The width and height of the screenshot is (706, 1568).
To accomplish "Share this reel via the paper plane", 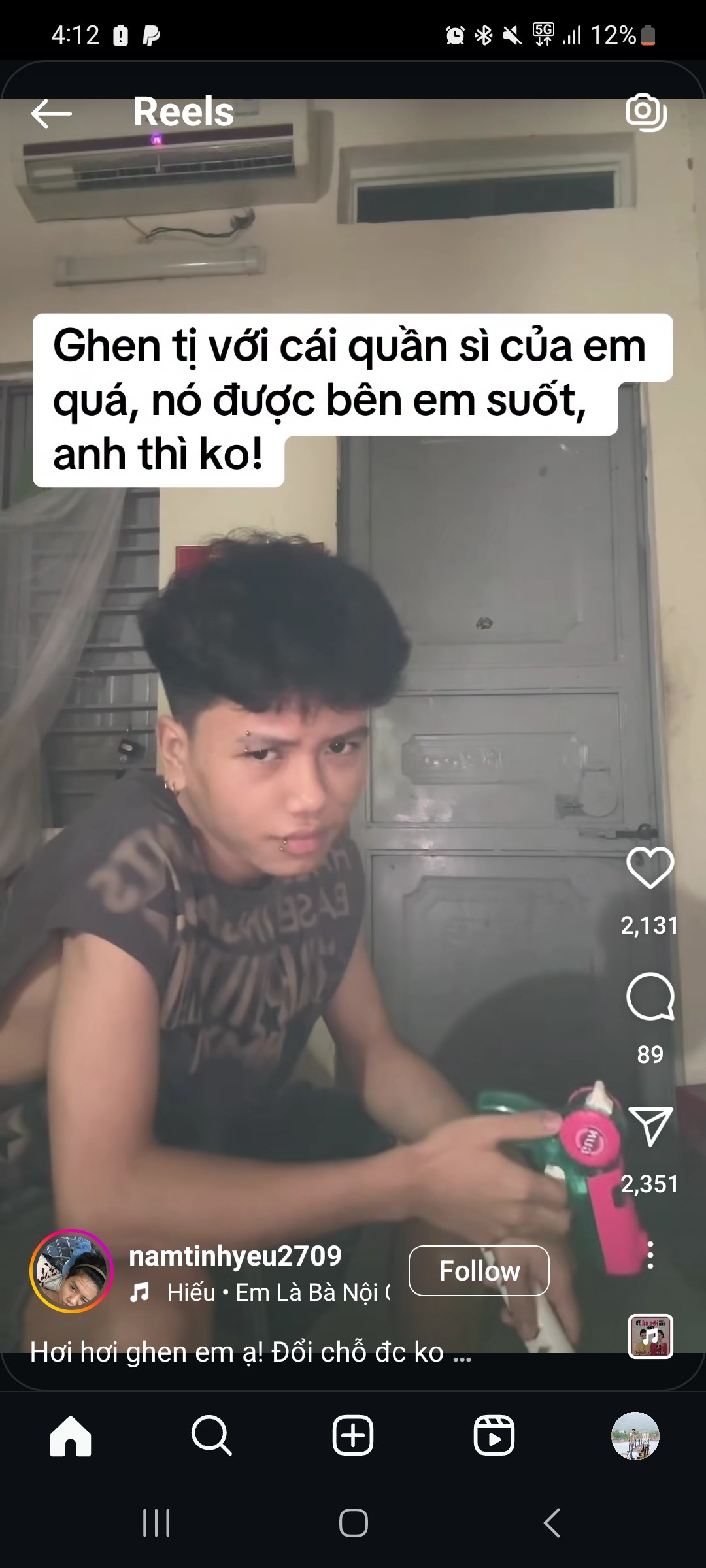I will tap(650, 1126).
